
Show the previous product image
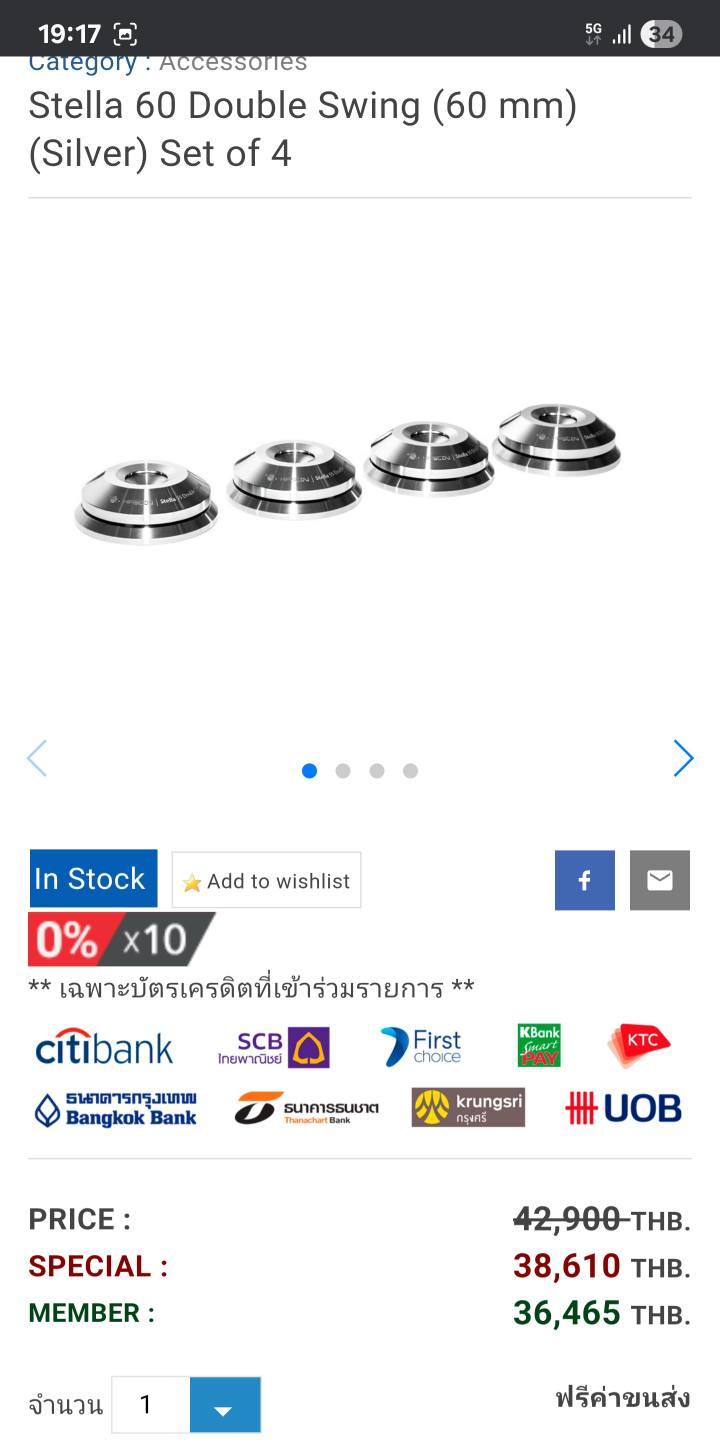[37, 759]
